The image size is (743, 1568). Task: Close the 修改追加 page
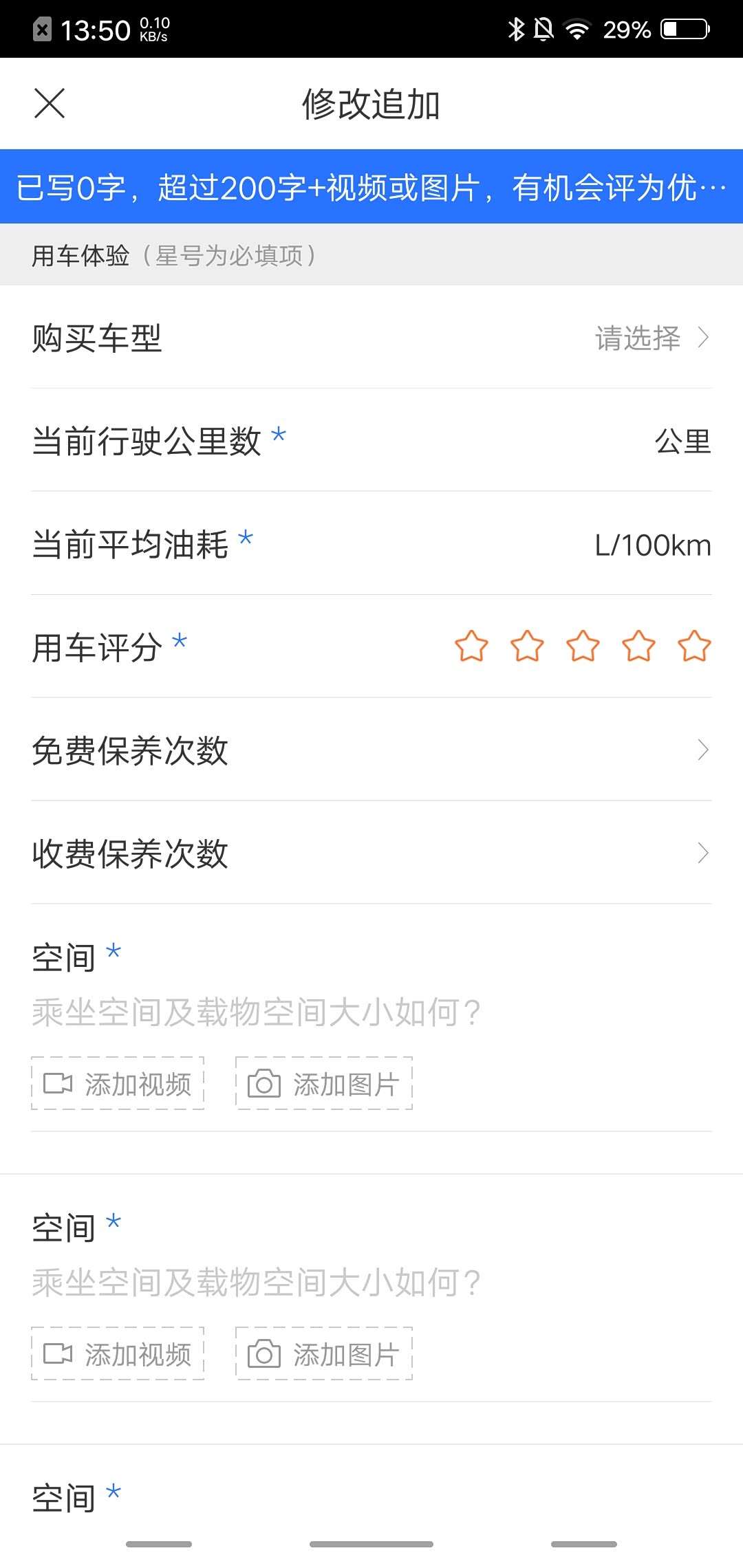click(50, 104)
